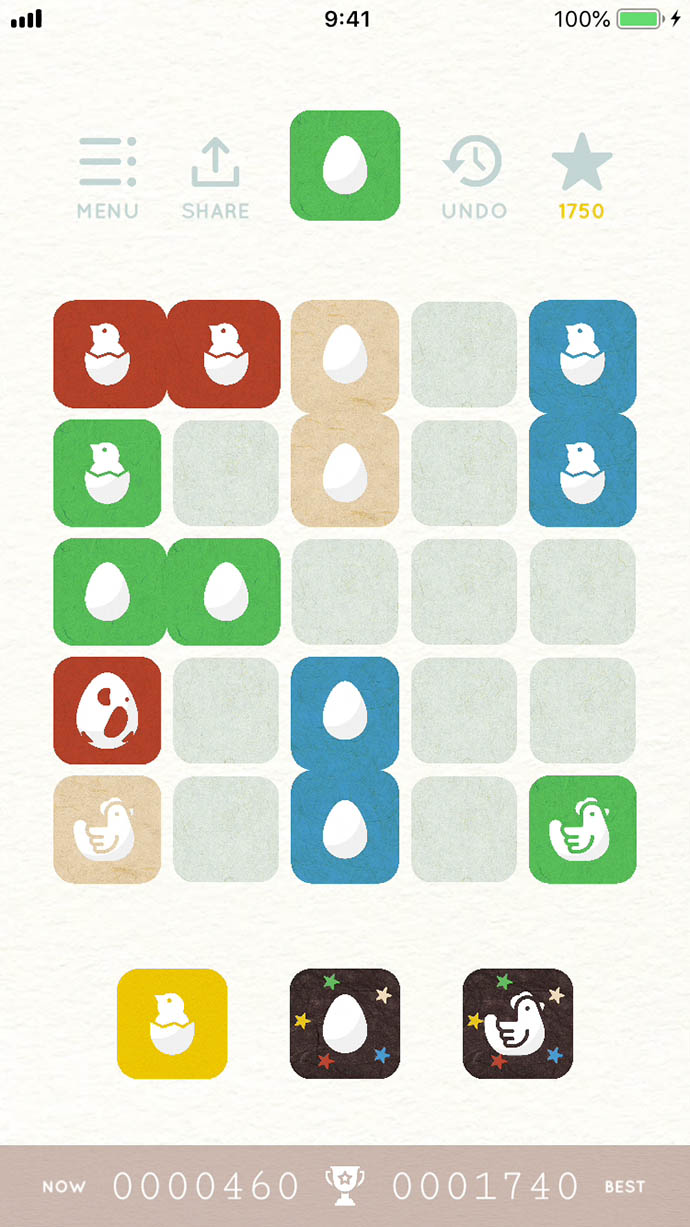Tap empty cell right of the tan chicken tile
Viewport: 690px width, 1227px height.
click(226, 829)
